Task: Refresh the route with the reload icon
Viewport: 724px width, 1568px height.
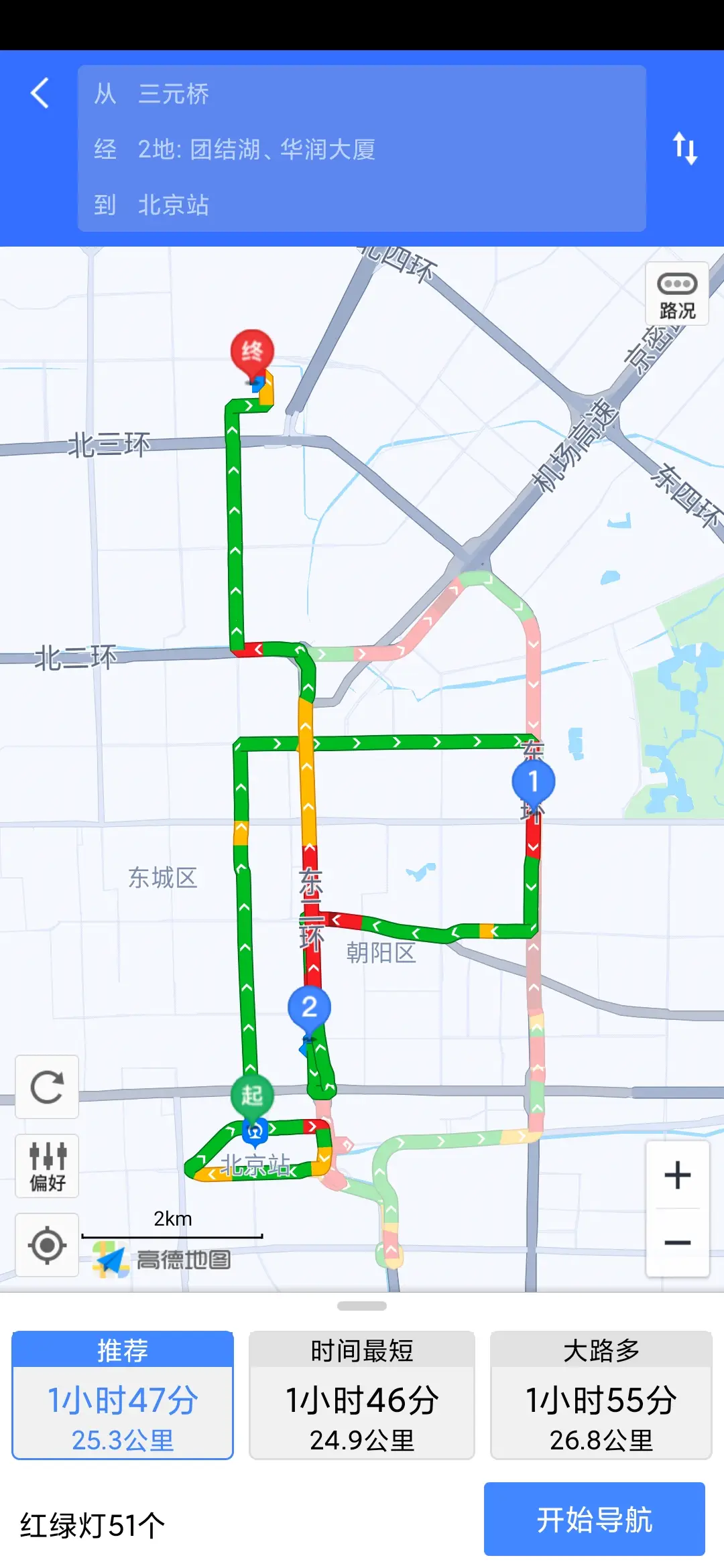Action: point(47,1087)
